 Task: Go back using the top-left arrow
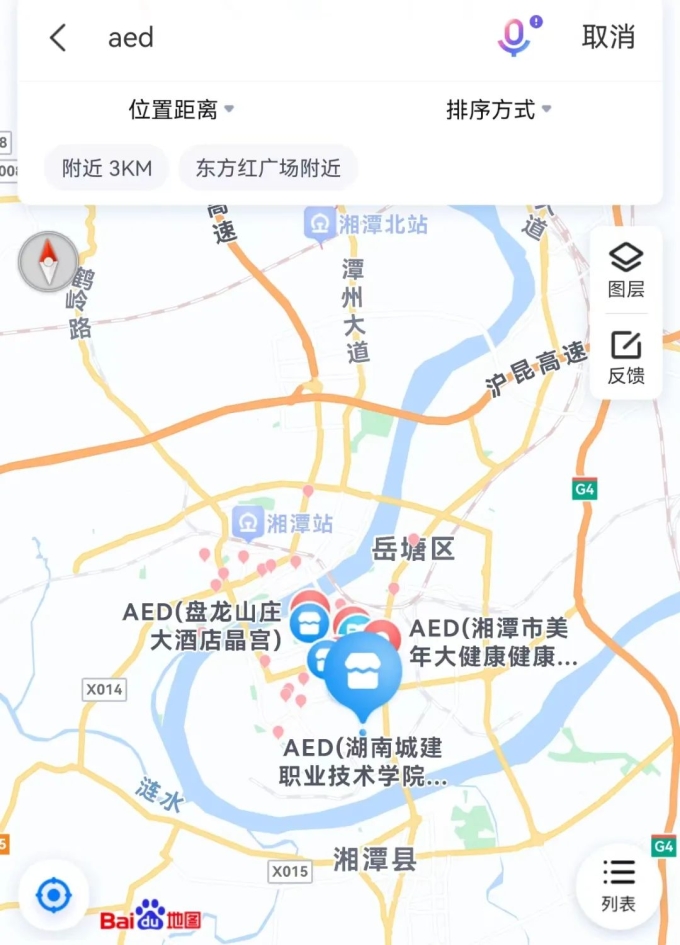click(58, 38)
